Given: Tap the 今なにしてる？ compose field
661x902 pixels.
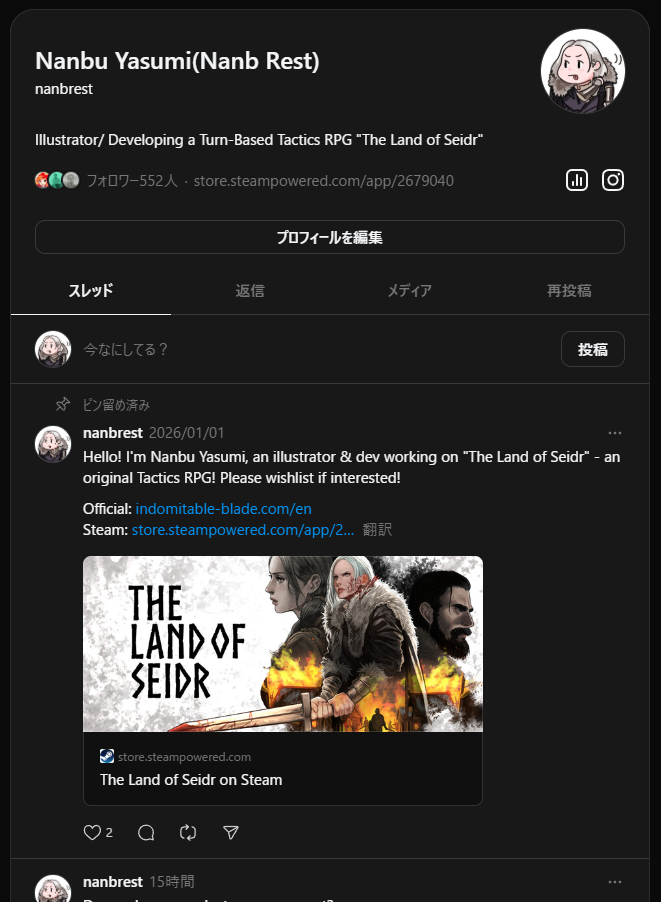Looking at the screenshot, I should coord(300,349).
